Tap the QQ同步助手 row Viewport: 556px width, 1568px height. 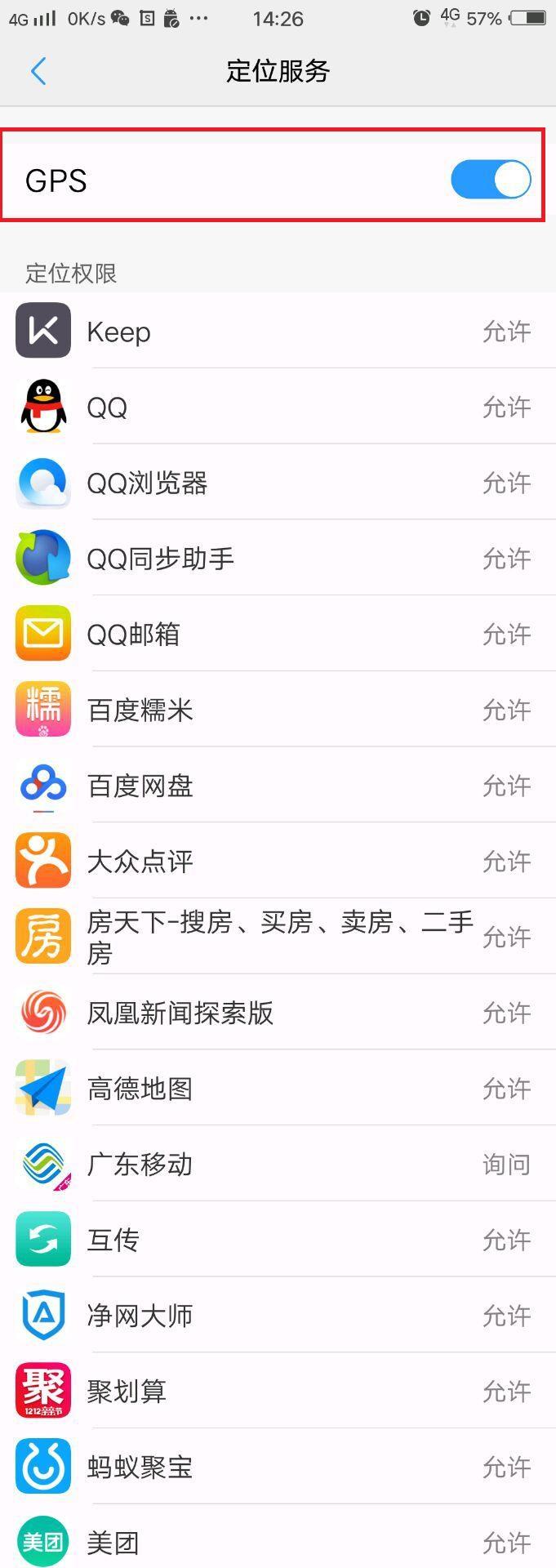278,559
